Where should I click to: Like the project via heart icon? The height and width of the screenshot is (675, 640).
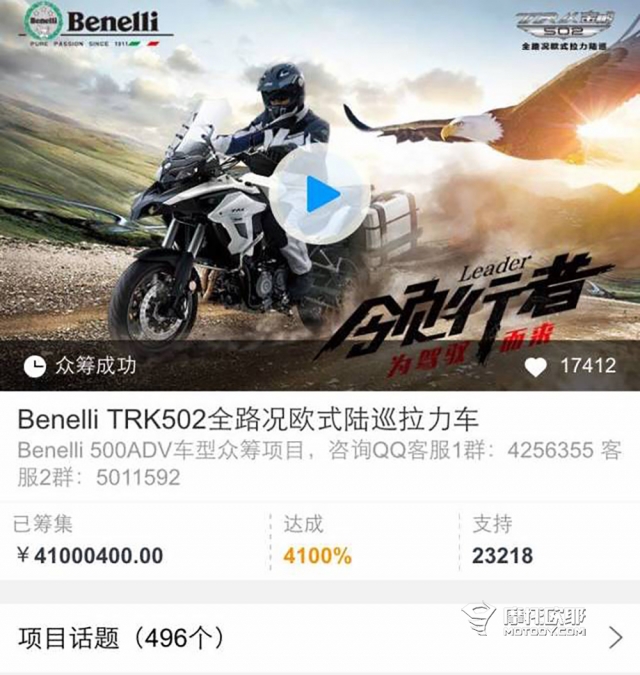536,367
